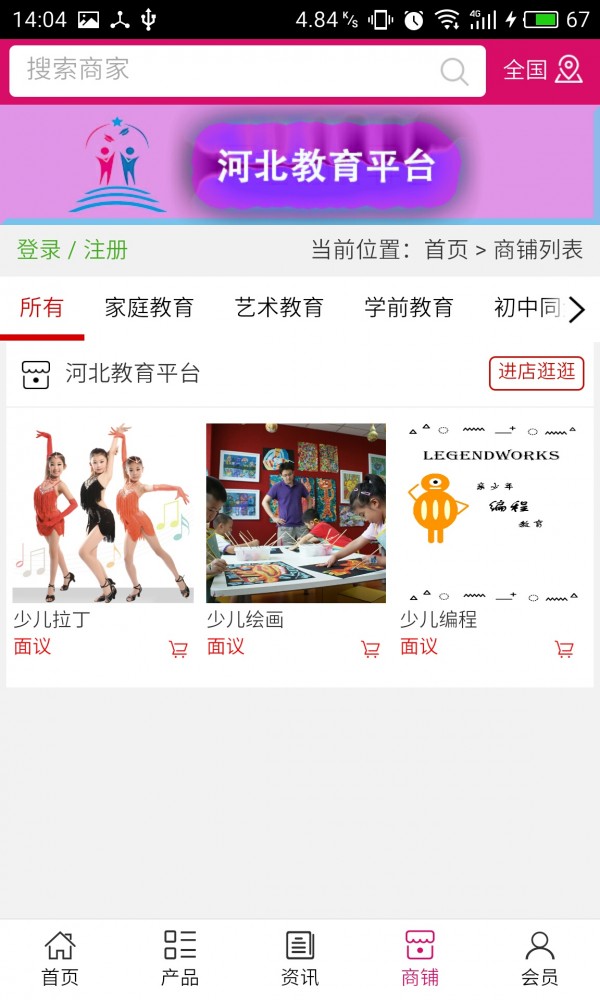600x1000 pixels.
Task: Open 登录 / 注册 link
Action: point(72,250)
